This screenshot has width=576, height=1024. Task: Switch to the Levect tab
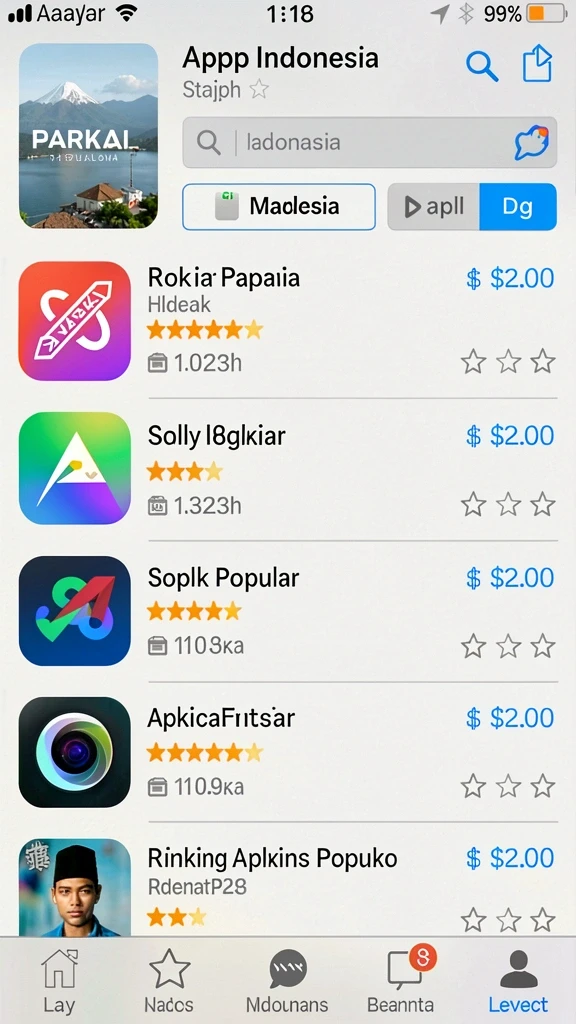coord(519,982)
